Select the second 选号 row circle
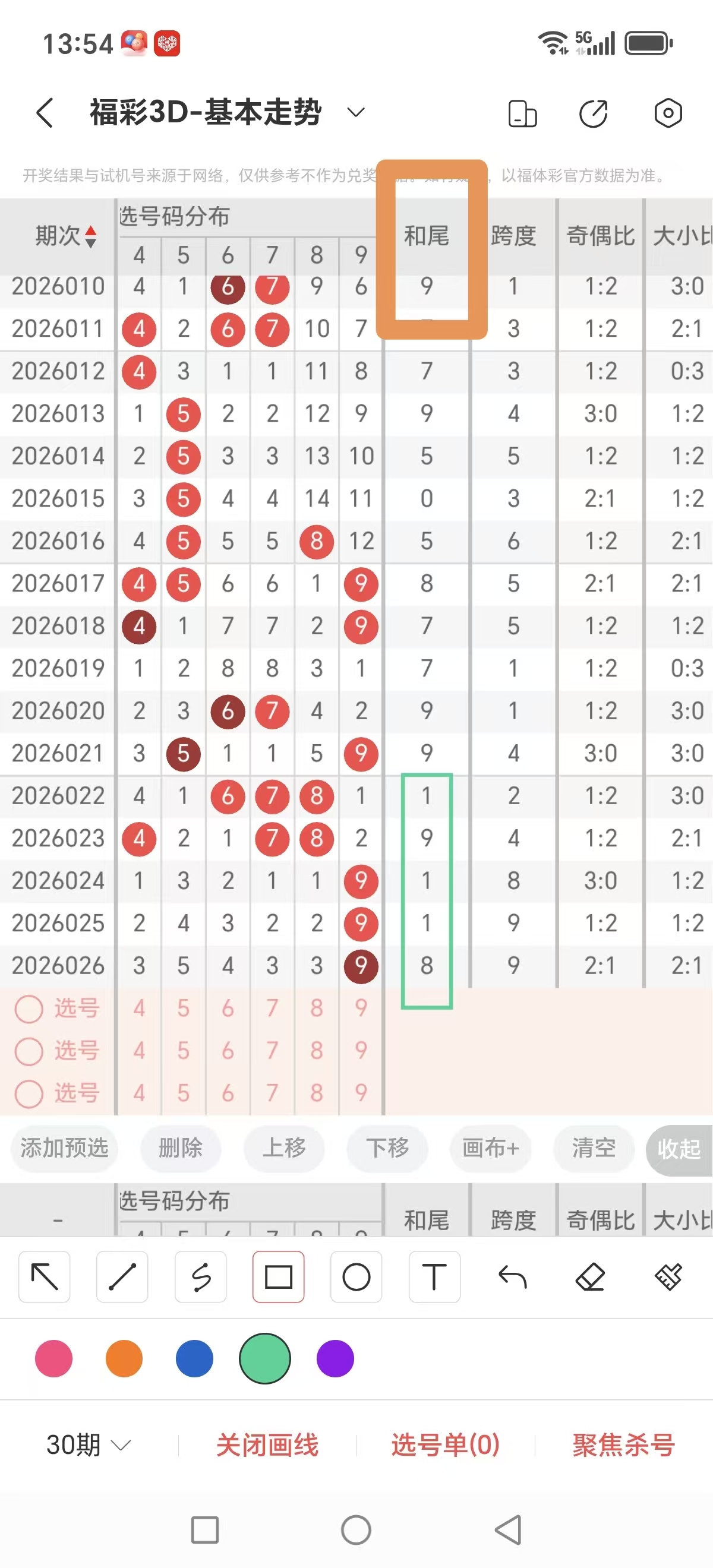The image size is (713, 1568). tap(29, 1051)
